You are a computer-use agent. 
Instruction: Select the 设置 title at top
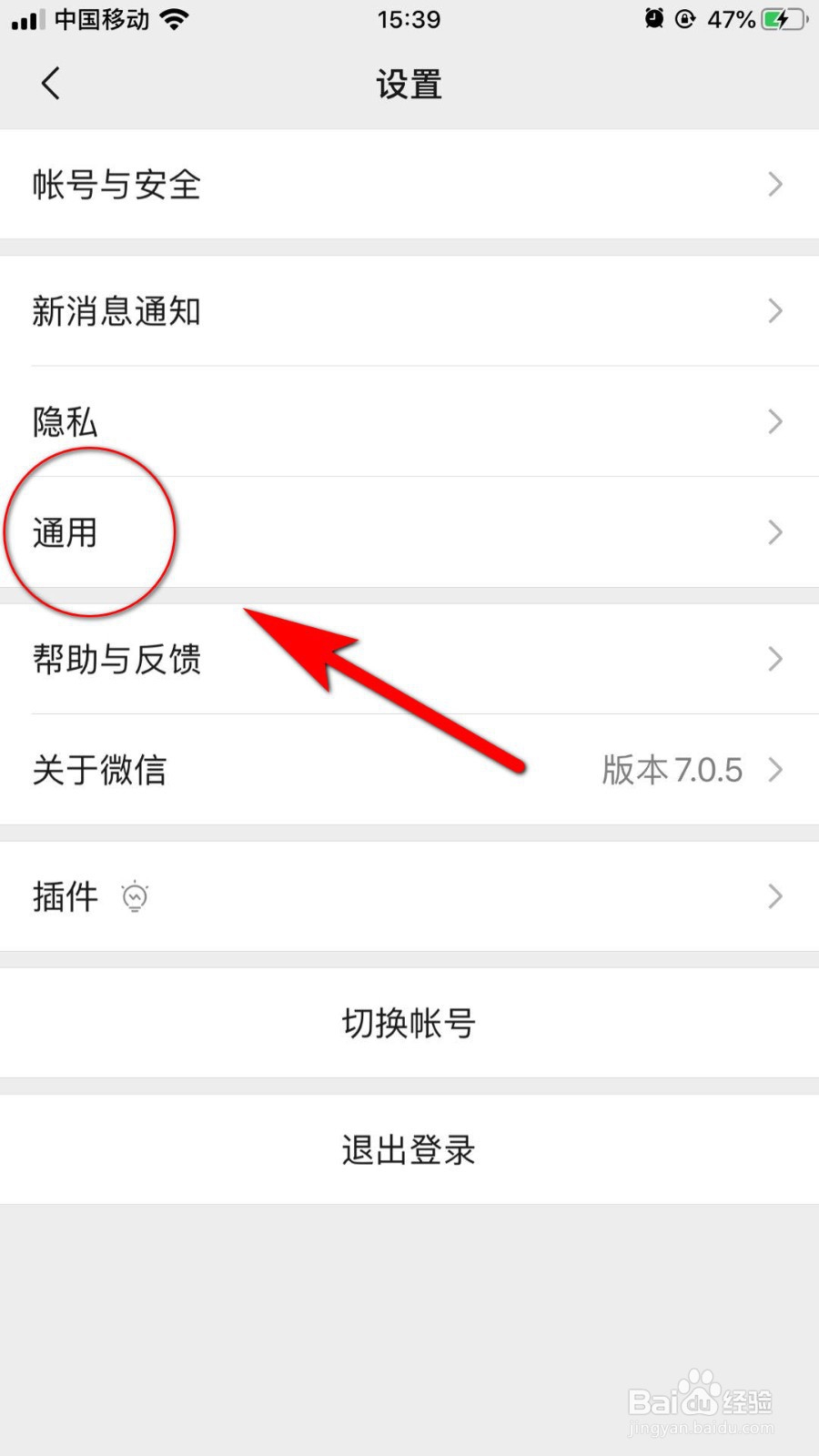coord(409,83)
